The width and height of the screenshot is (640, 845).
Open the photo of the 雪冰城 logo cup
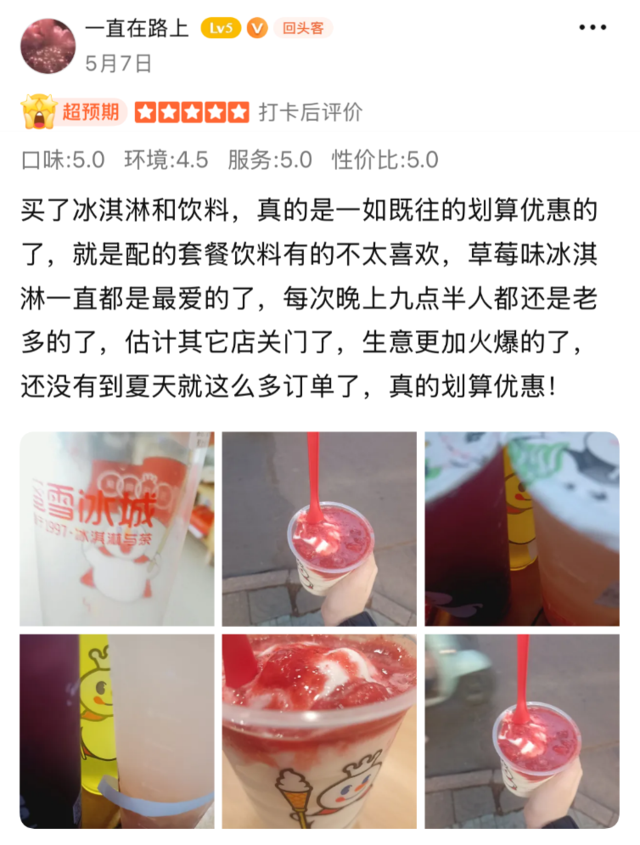pyautogui.click(x=117, y=529)
